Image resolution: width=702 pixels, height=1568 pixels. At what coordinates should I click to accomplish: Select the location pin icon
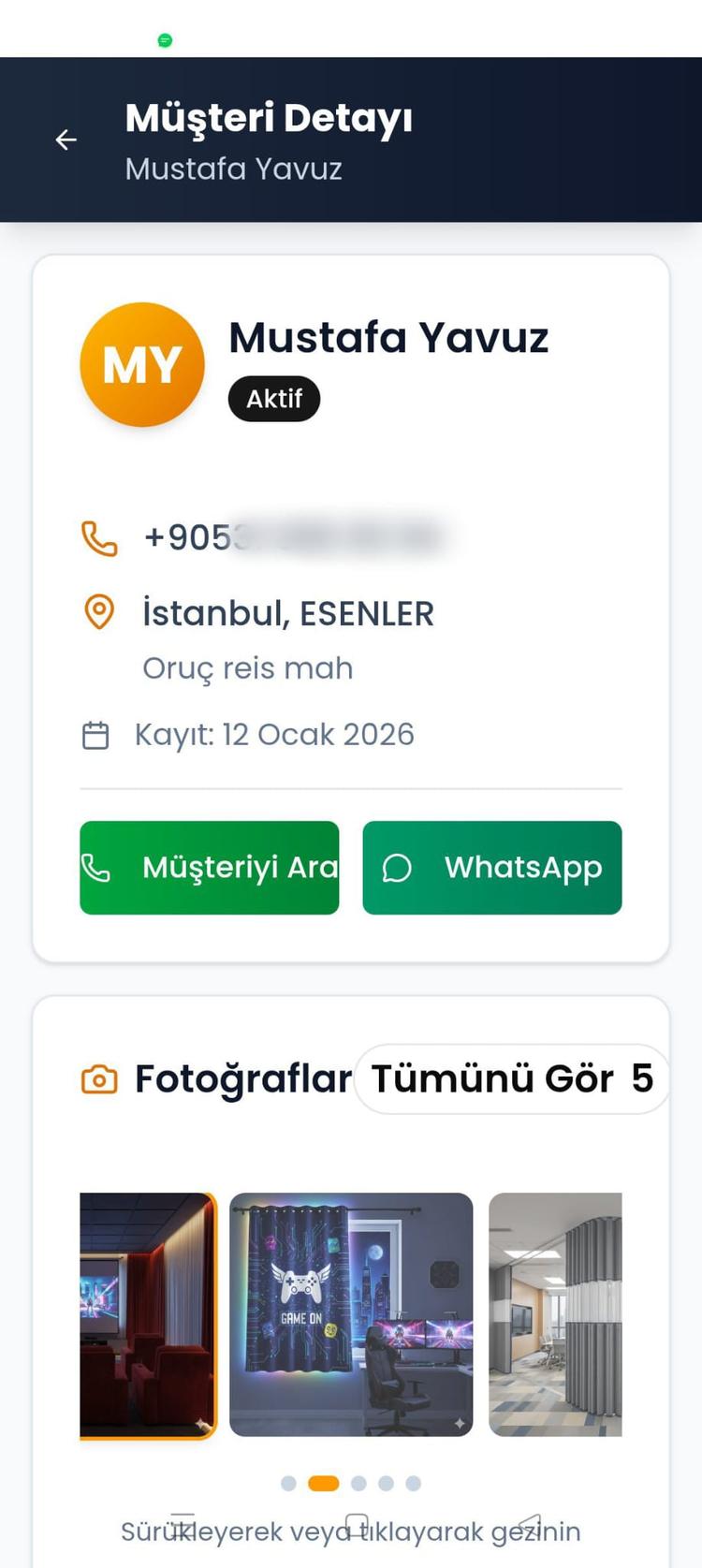98,613
